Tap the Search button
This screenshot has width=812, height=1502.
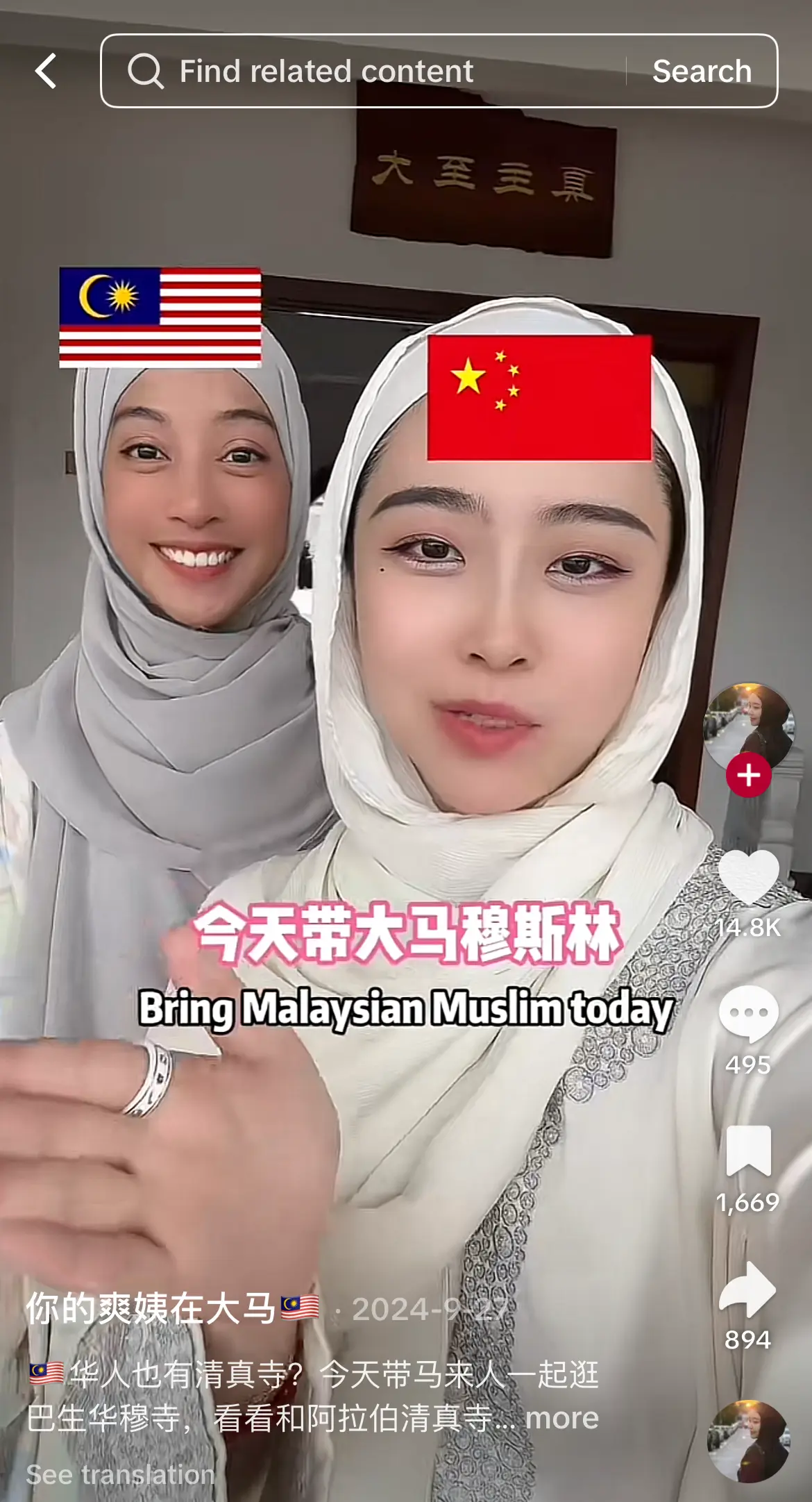702,71
